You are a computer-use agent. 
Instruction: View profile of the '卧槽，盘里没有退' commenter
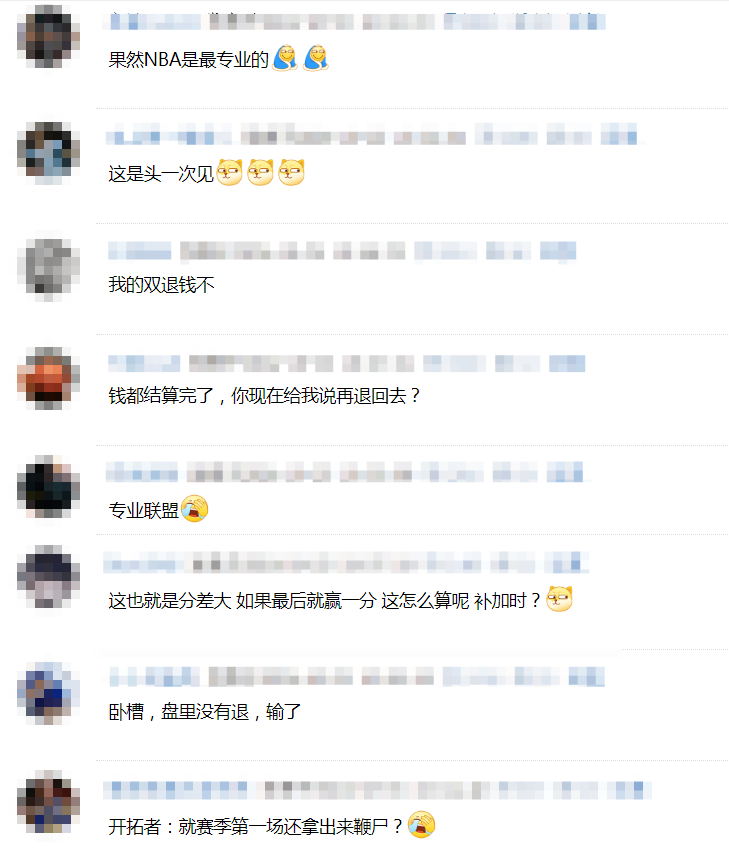pos(48,692)
